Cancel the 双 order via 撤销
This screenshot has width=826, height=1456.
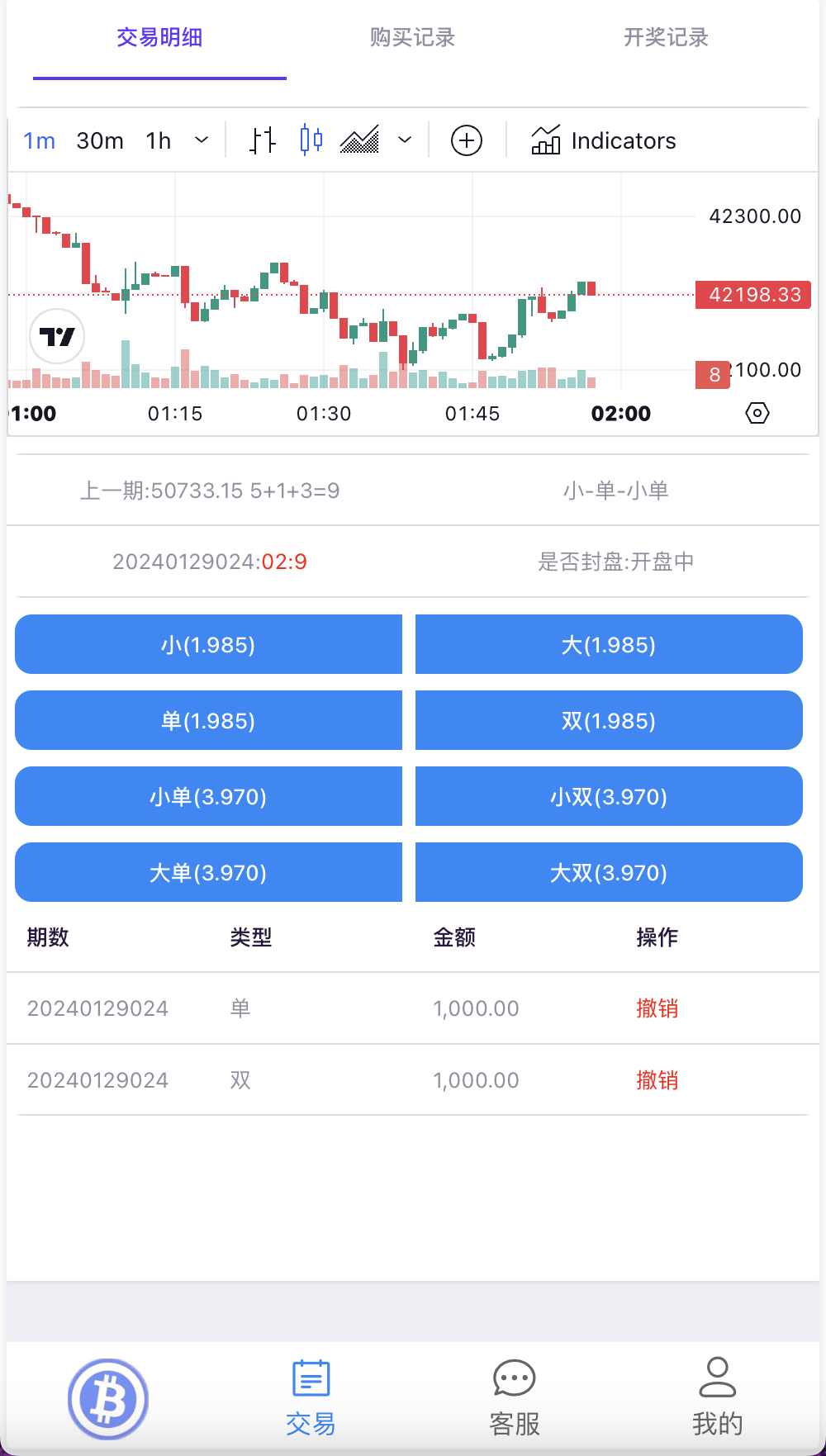tap(657, 1080)
